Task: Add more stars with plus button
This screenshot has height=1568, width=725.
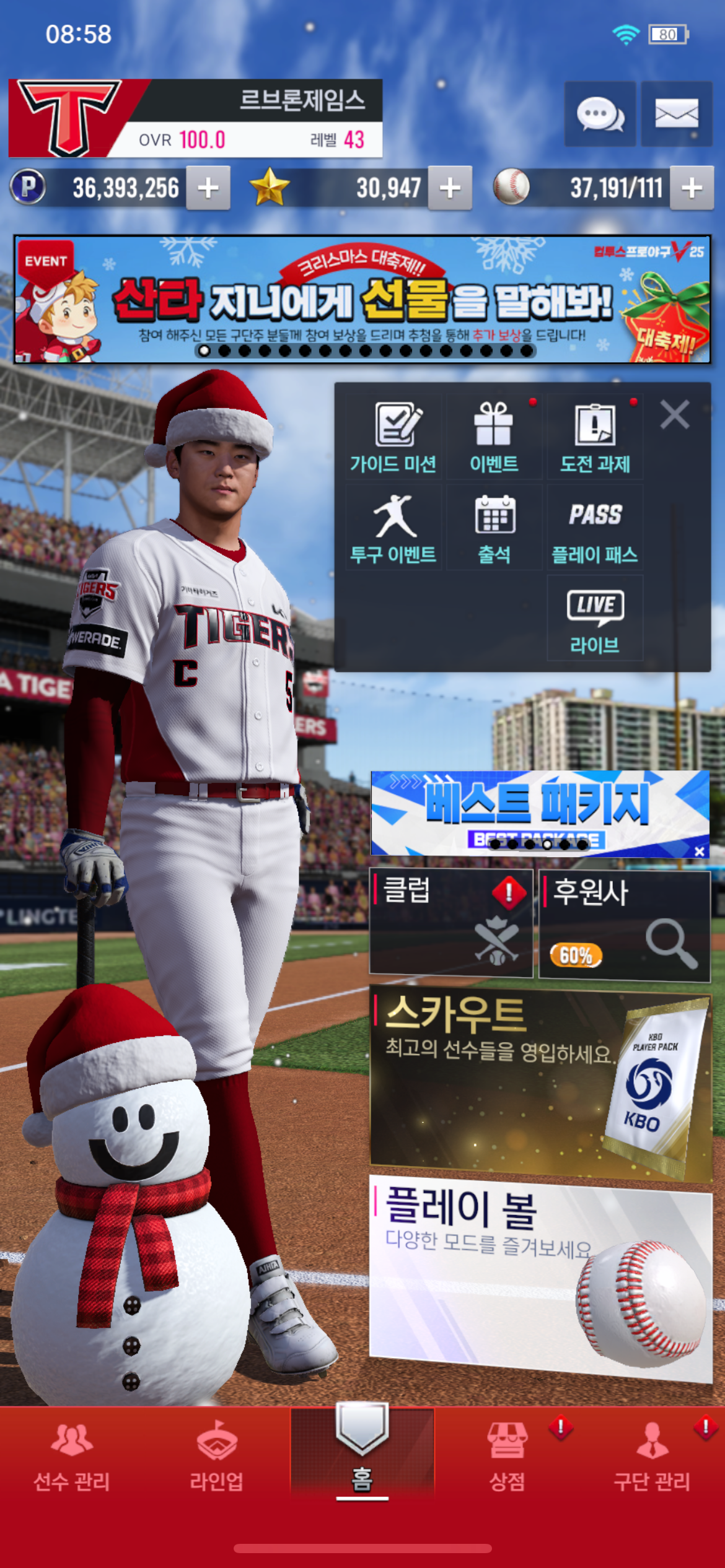Action: coord(450,188)
